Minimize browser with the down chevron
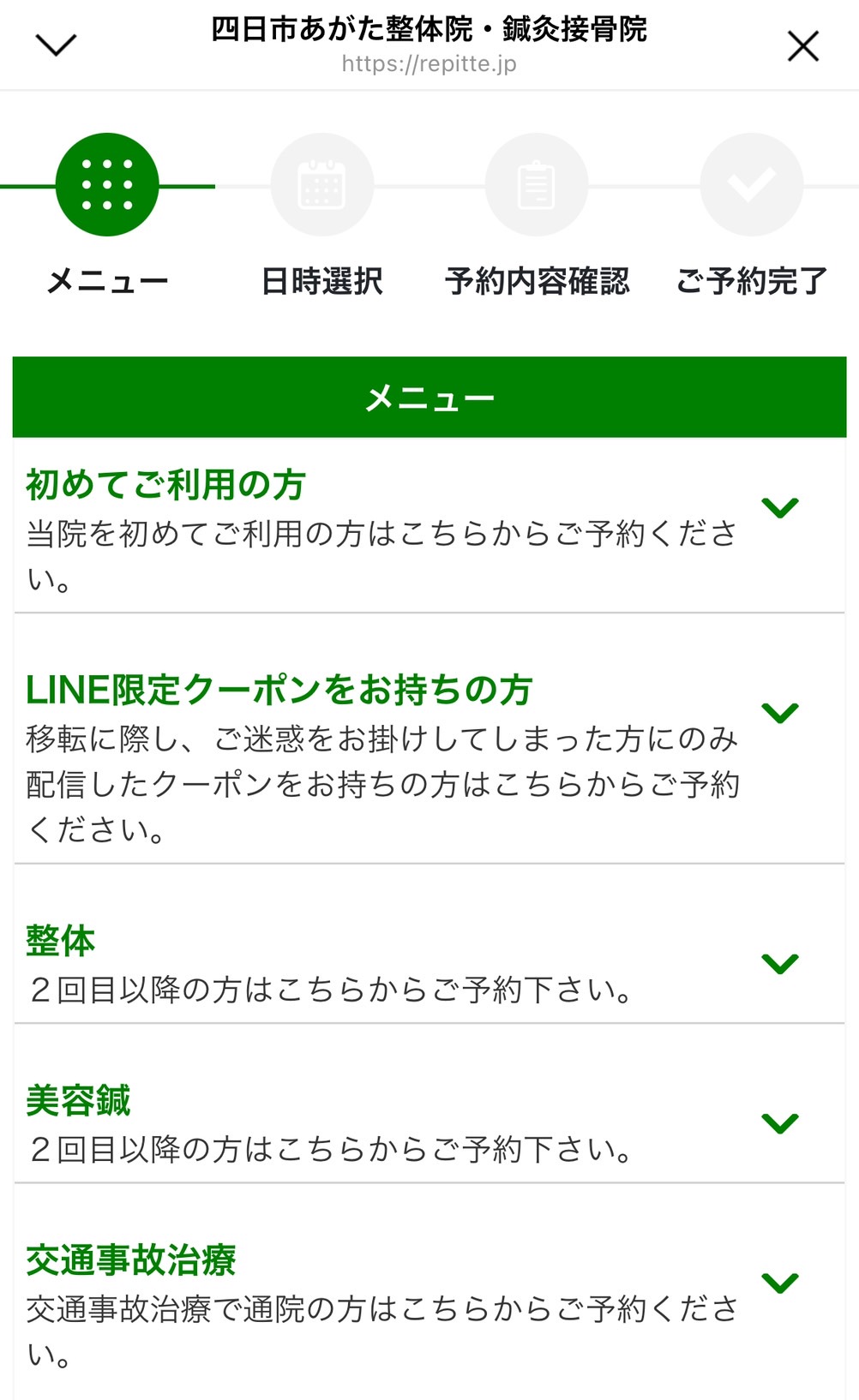 tap(56, 45)
